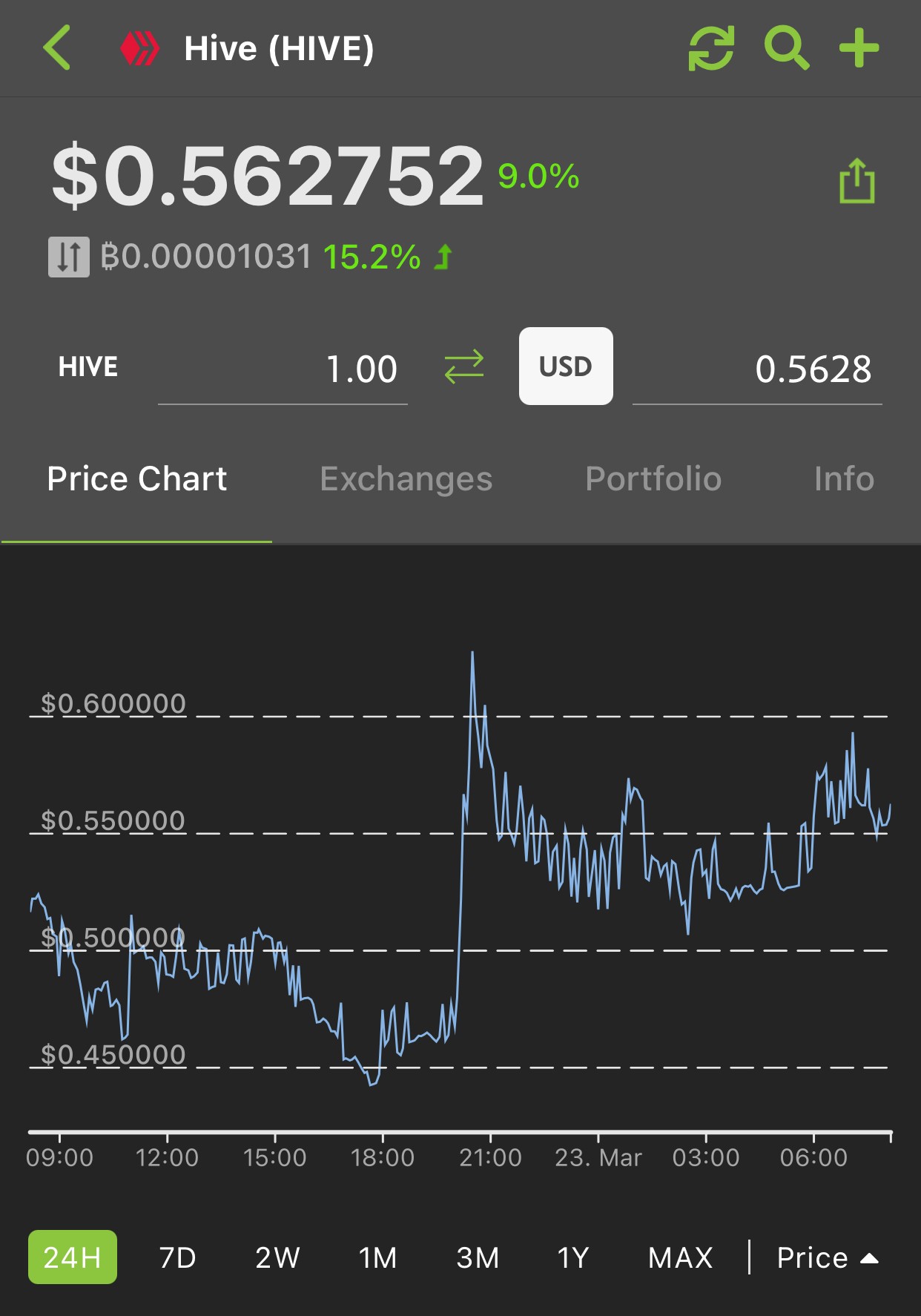Switch to the Exchanges tab
This screenshot has width=921, height=1316.
click(406, 478)
